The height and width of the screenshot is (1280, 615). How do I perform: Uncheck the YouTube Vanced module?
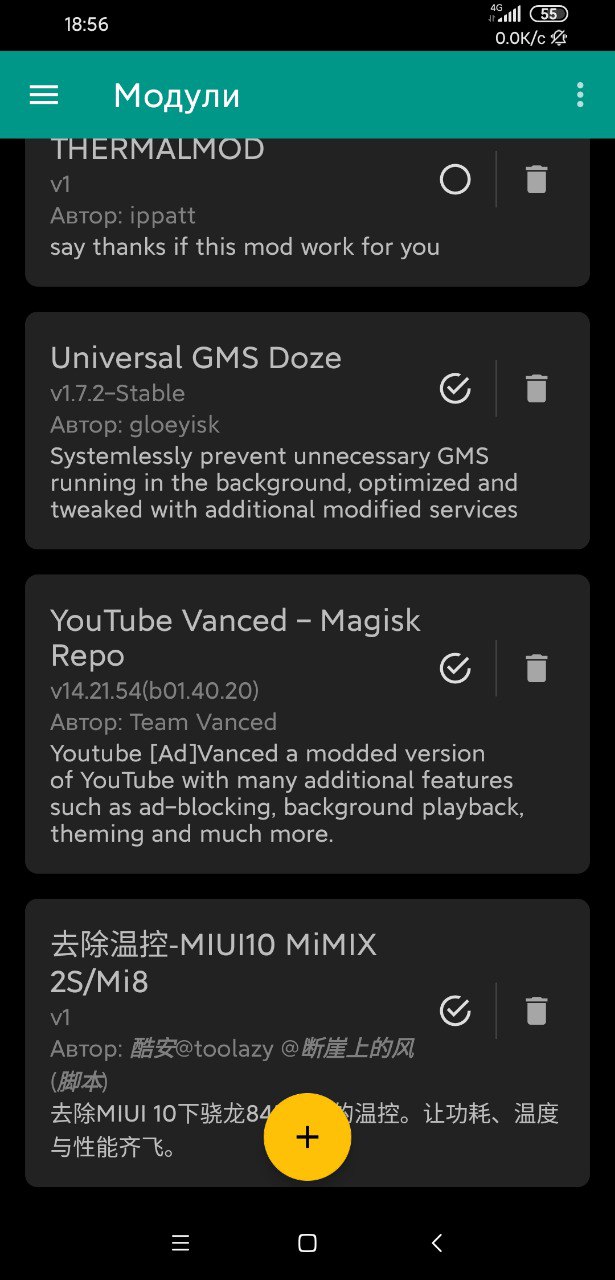click(x=455, y=668)
